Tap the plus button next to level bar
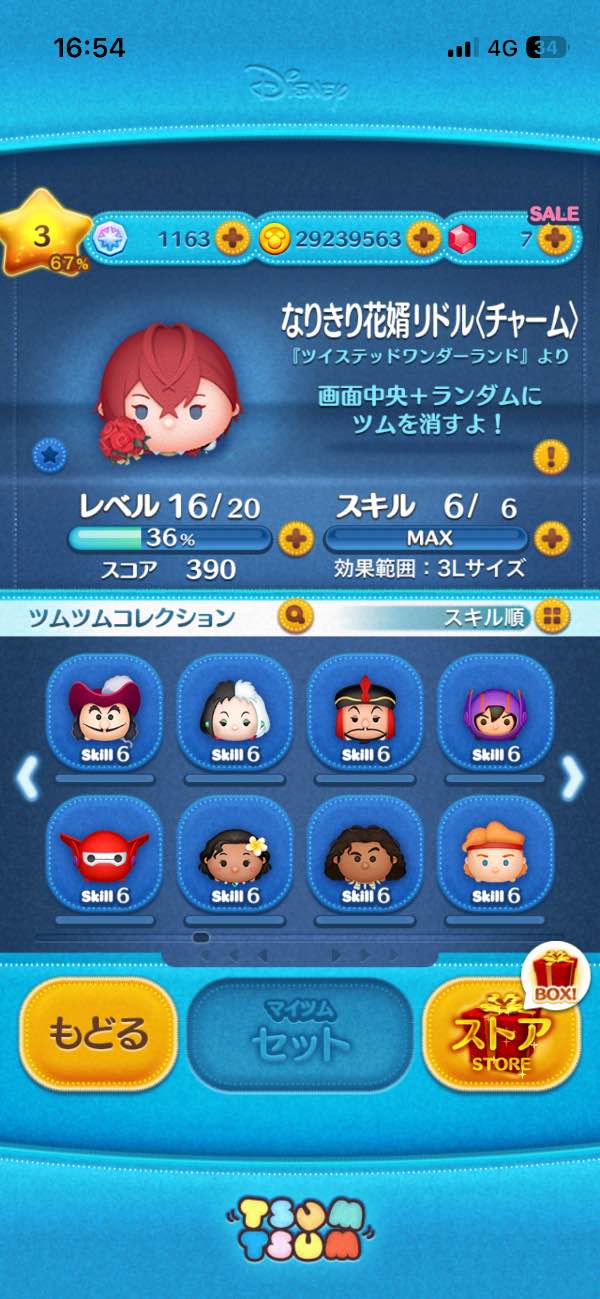This screenshot has height=1299, width=600. [x=295, y=539]
